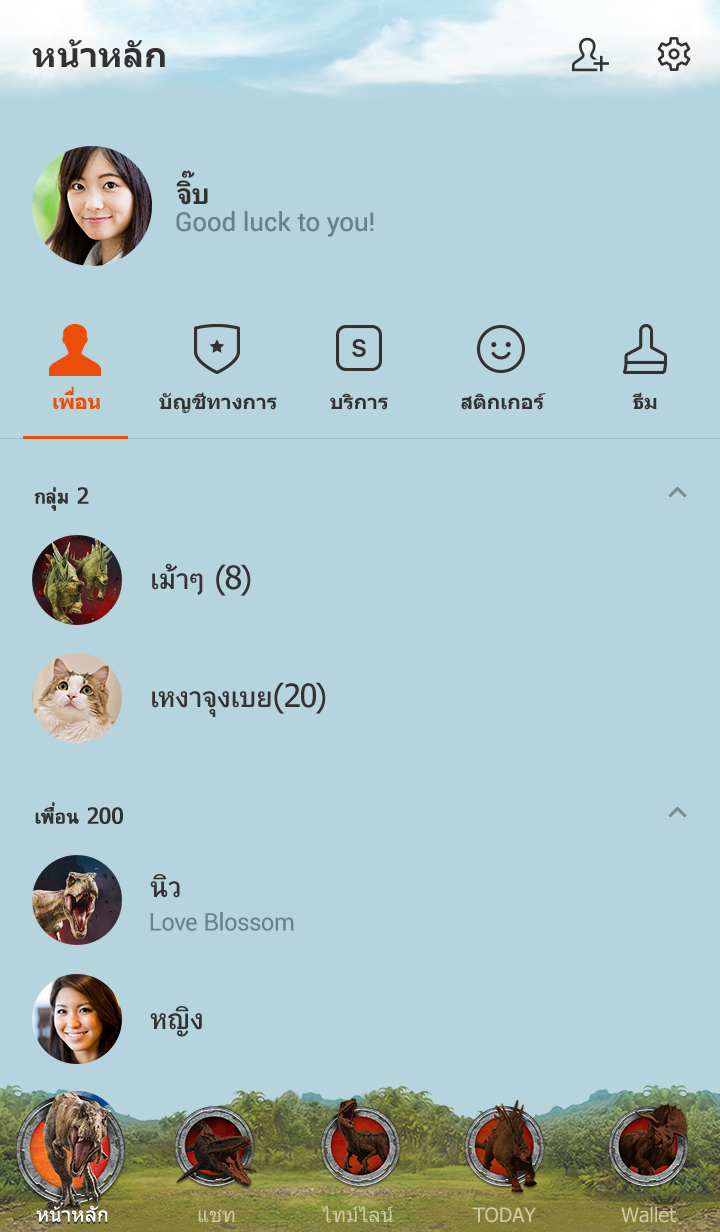
Task: Open the Wallet tab
Action: click(648, 1162)
